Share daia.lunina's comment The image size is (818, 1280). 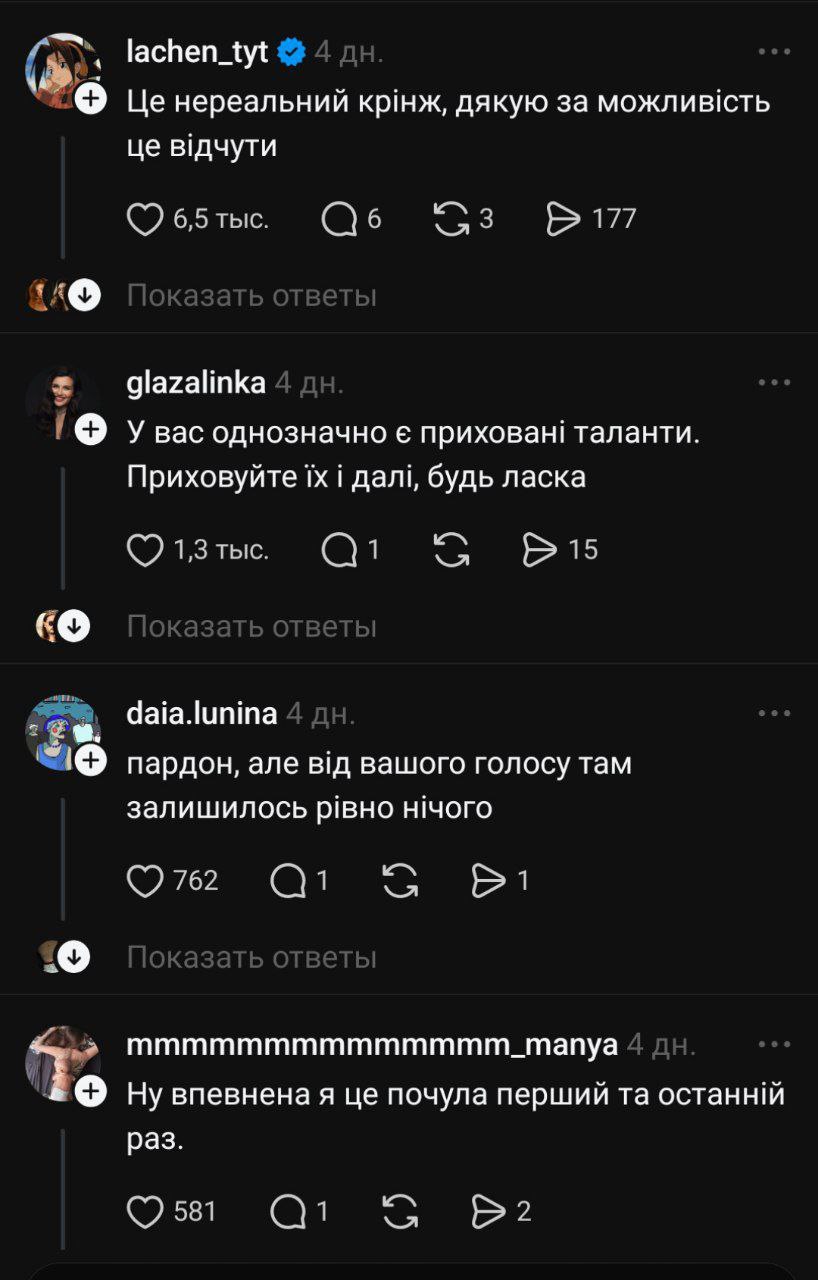489,881
